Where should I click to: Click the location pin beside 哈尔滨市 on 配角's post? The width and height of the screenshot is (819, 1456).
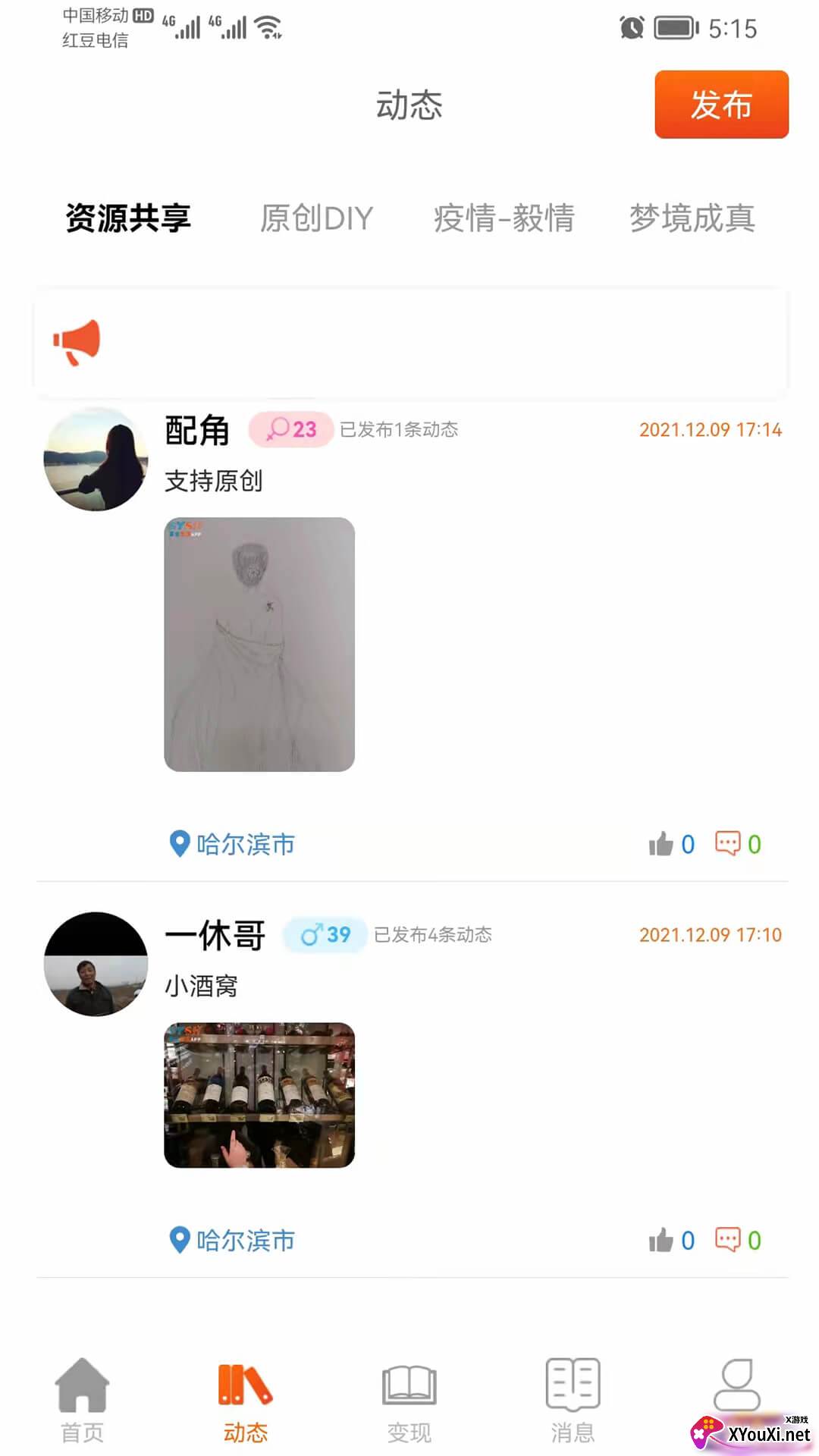click(179, 844)
